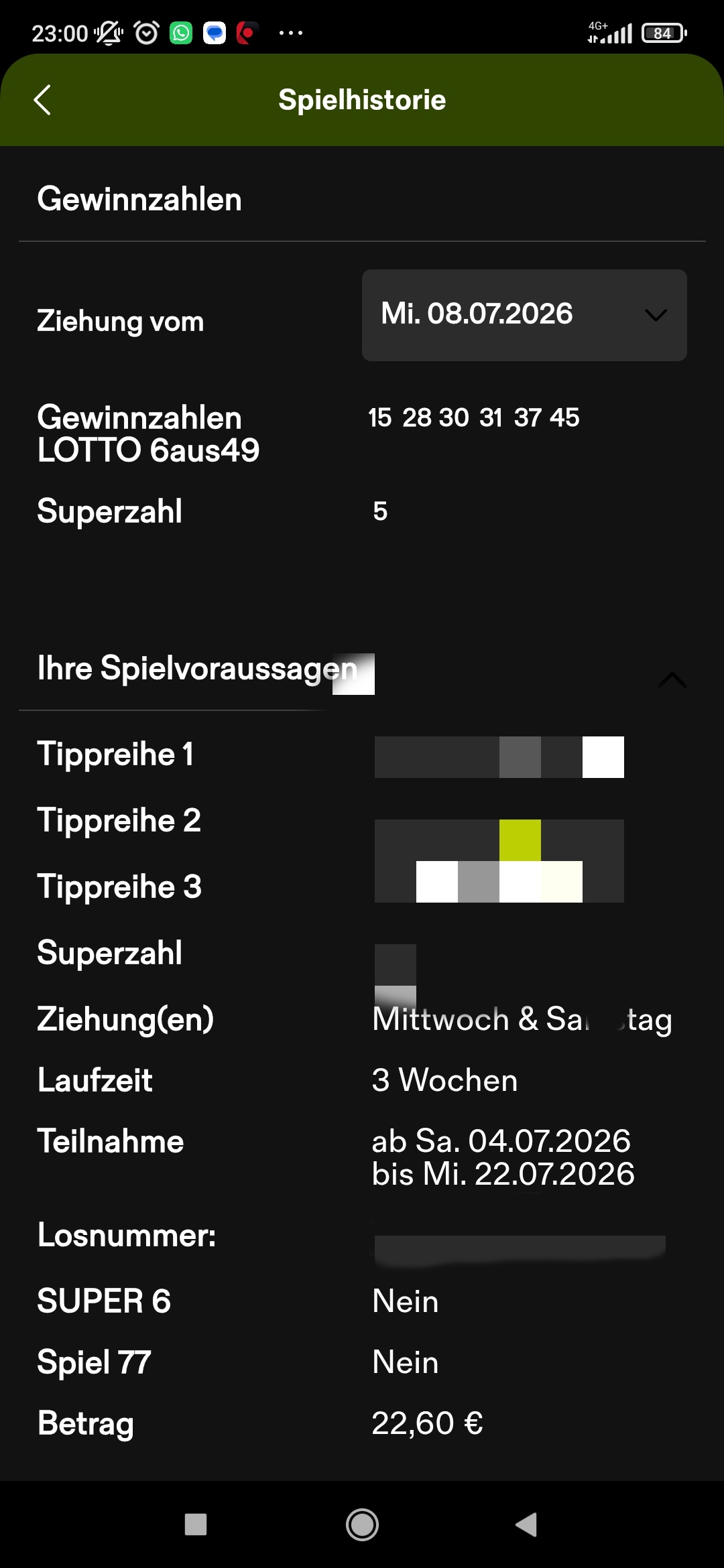Tap the system home button
The image size is (724, 1568).
(362, 1524)
